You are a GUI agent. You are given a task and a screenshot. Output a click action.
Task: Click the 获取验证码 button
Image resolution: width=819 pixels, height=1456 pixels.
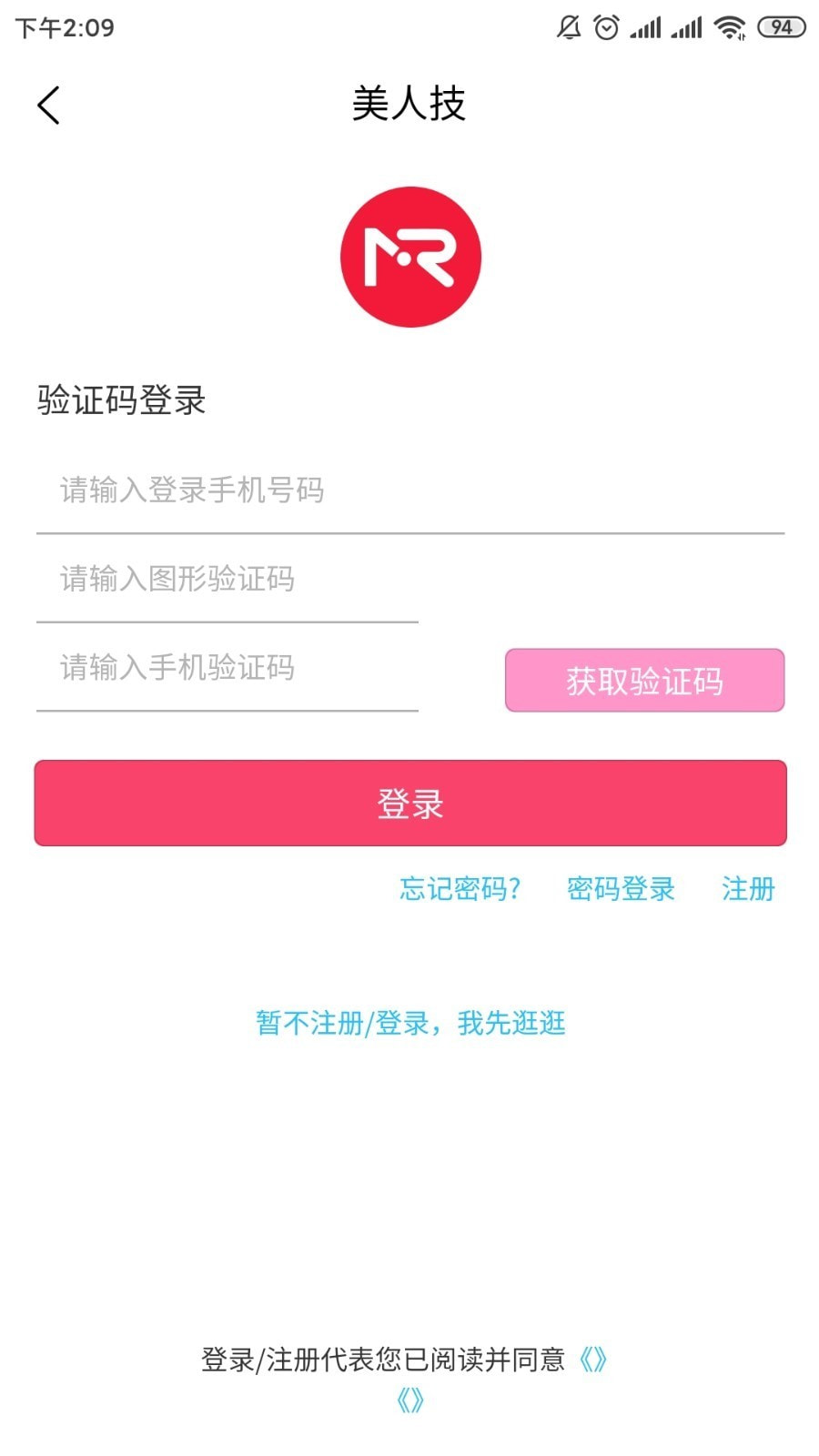(x=644, y=681)
